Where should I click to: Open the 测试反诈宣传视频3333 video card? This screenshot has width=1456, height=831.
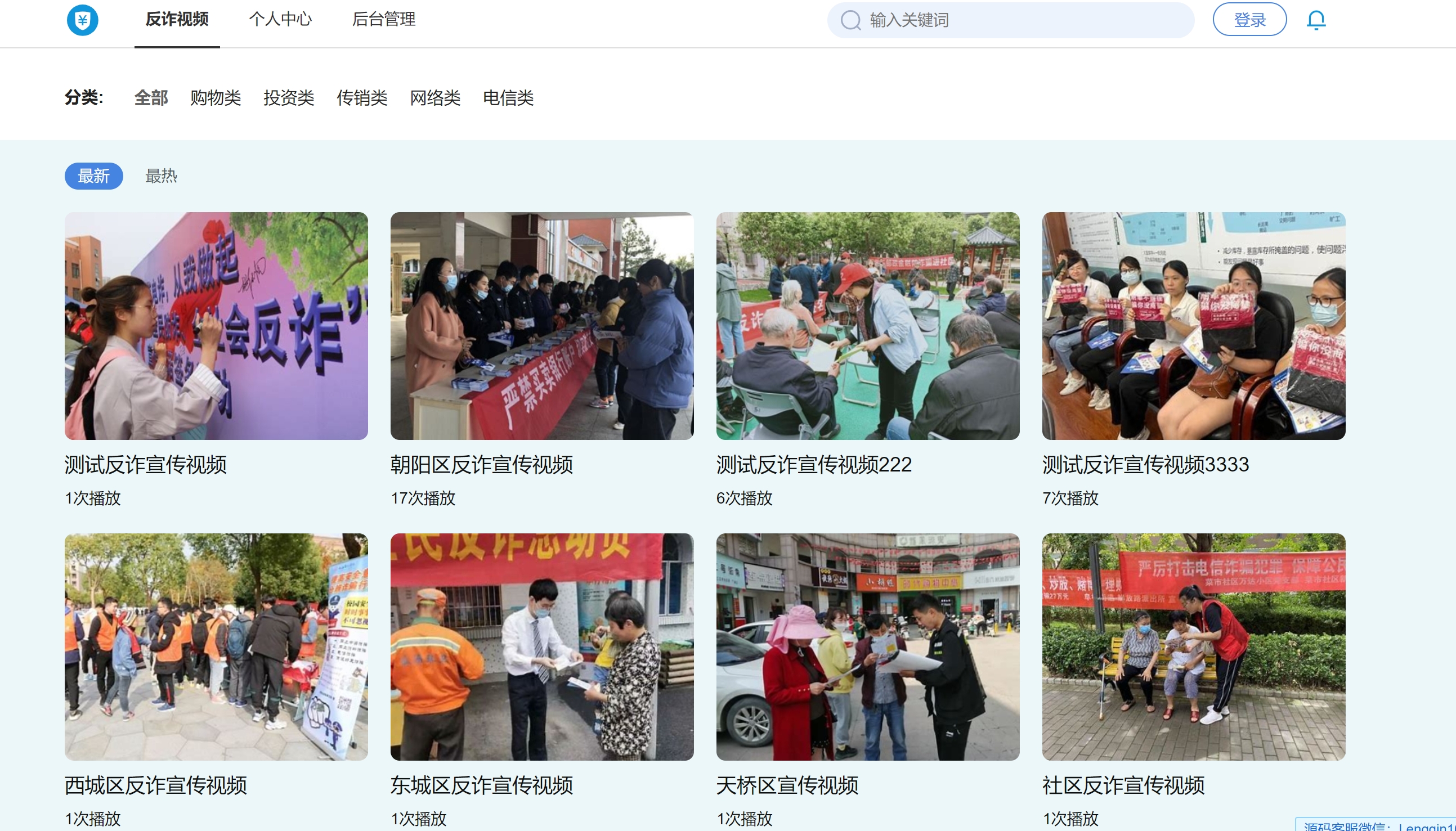click(1194, 326)
